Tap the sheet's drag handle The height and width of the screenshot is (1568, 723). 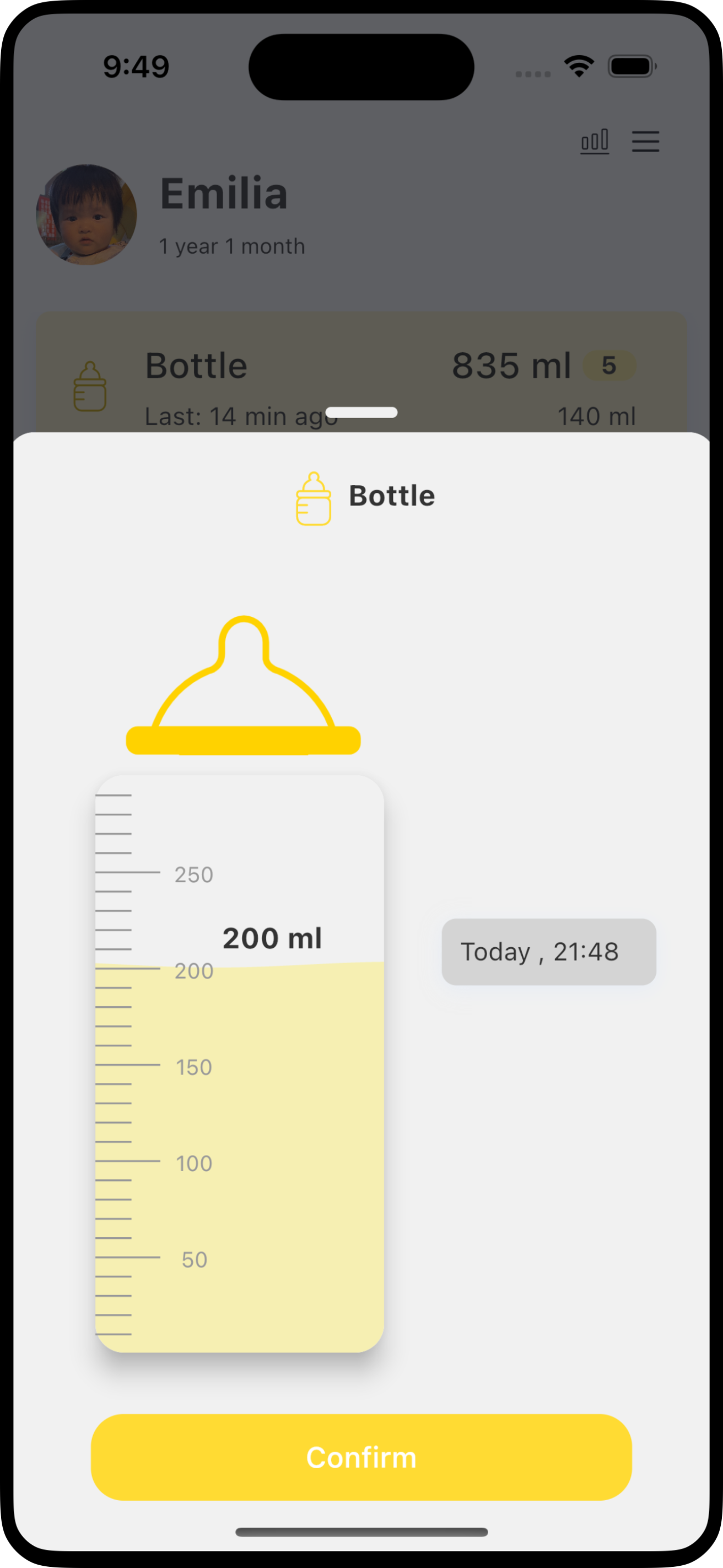click(x=361, y=413)
